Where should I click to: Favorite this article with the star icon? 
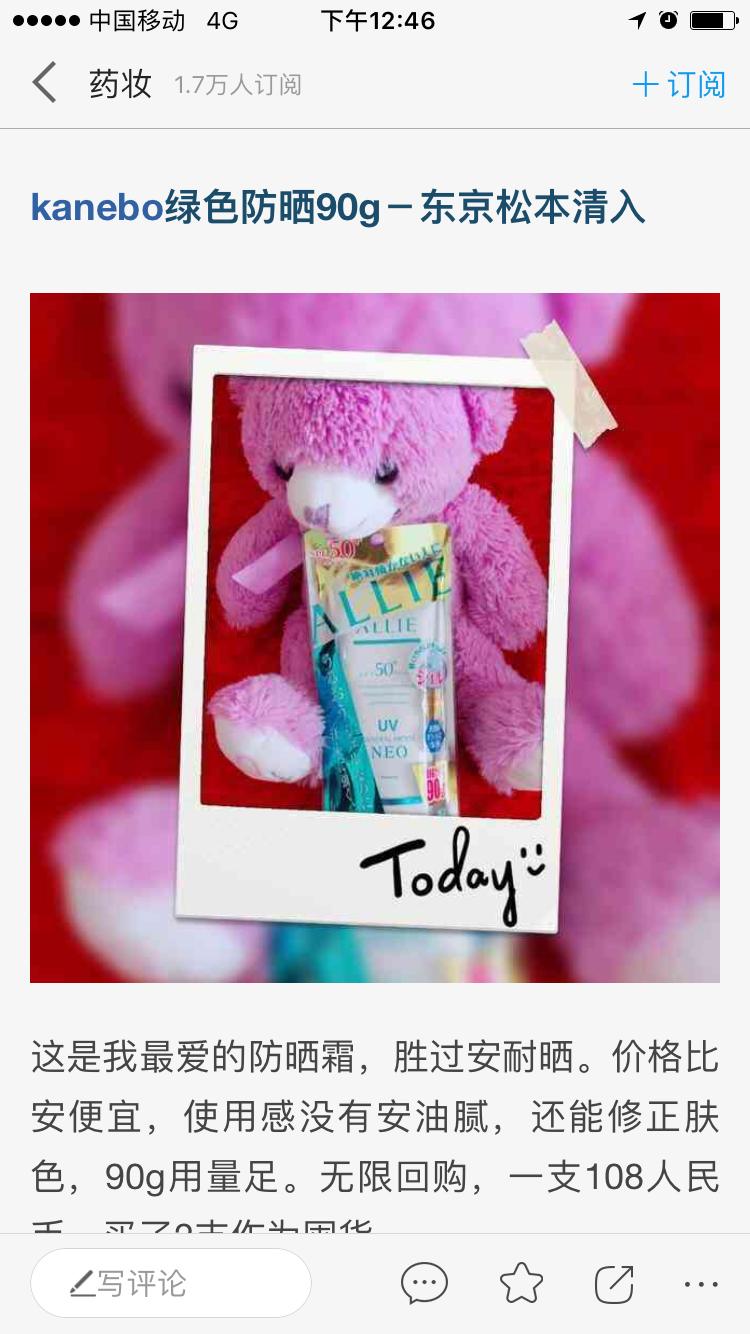[x=521, y=1283]
